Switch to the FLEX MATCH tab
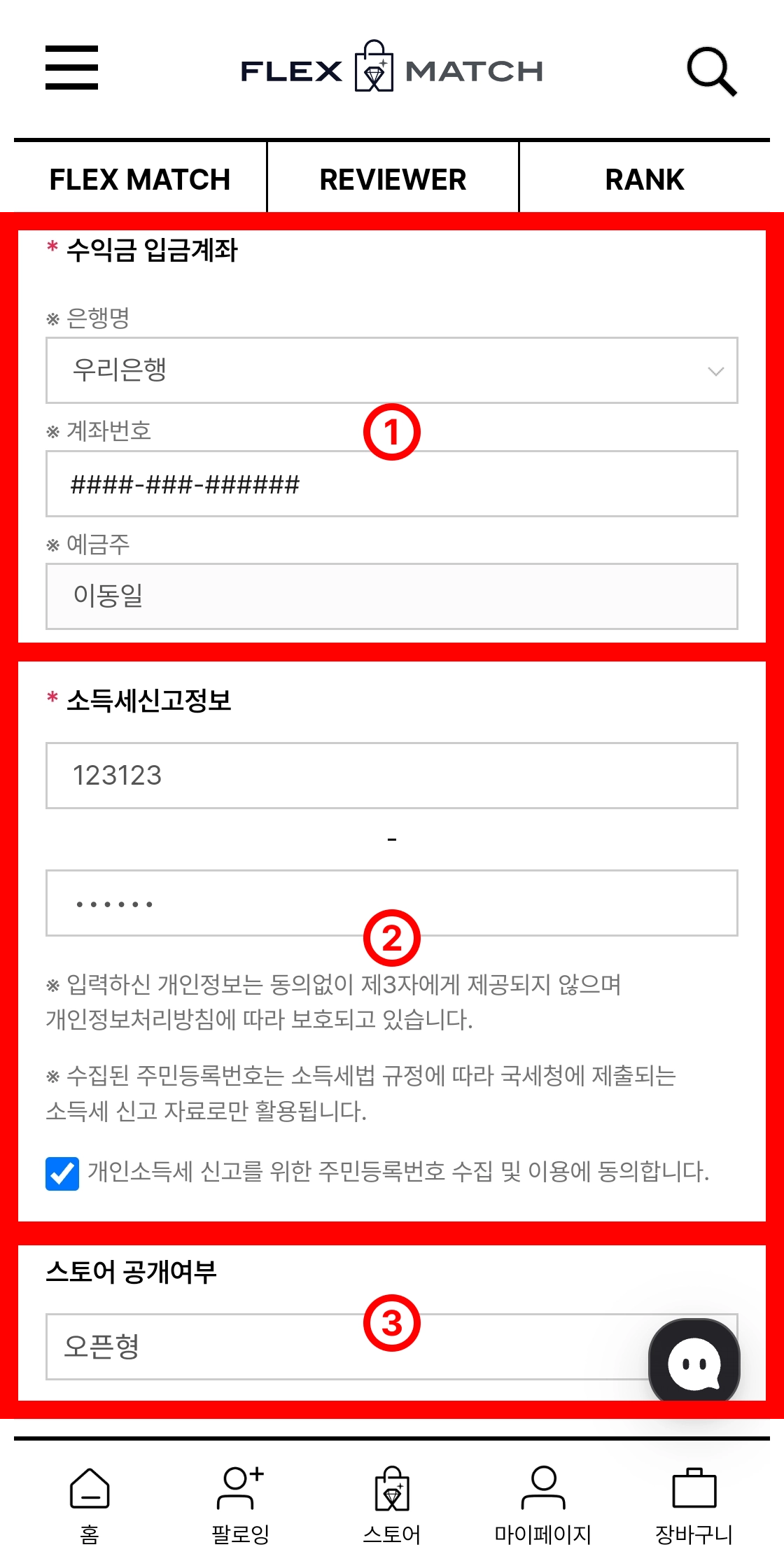This screenshot has width=784, height=1554. pos(139,179)
